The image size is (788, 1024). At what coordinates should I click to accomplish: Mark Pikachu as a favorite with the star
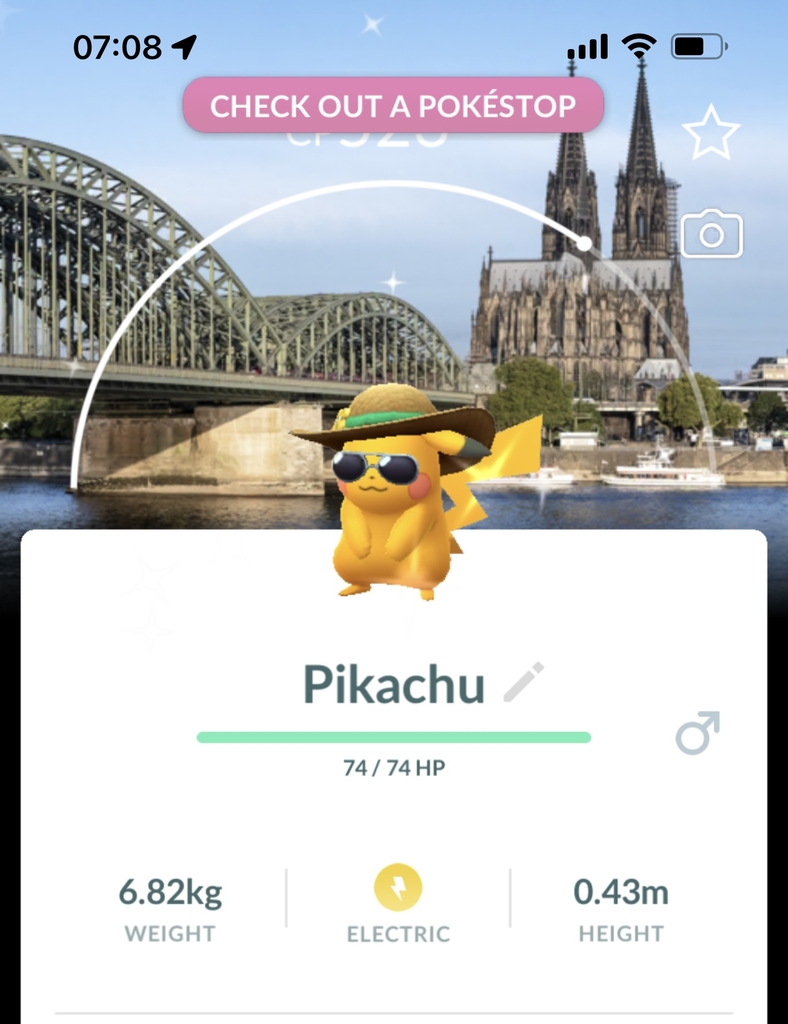click(711, 133)
